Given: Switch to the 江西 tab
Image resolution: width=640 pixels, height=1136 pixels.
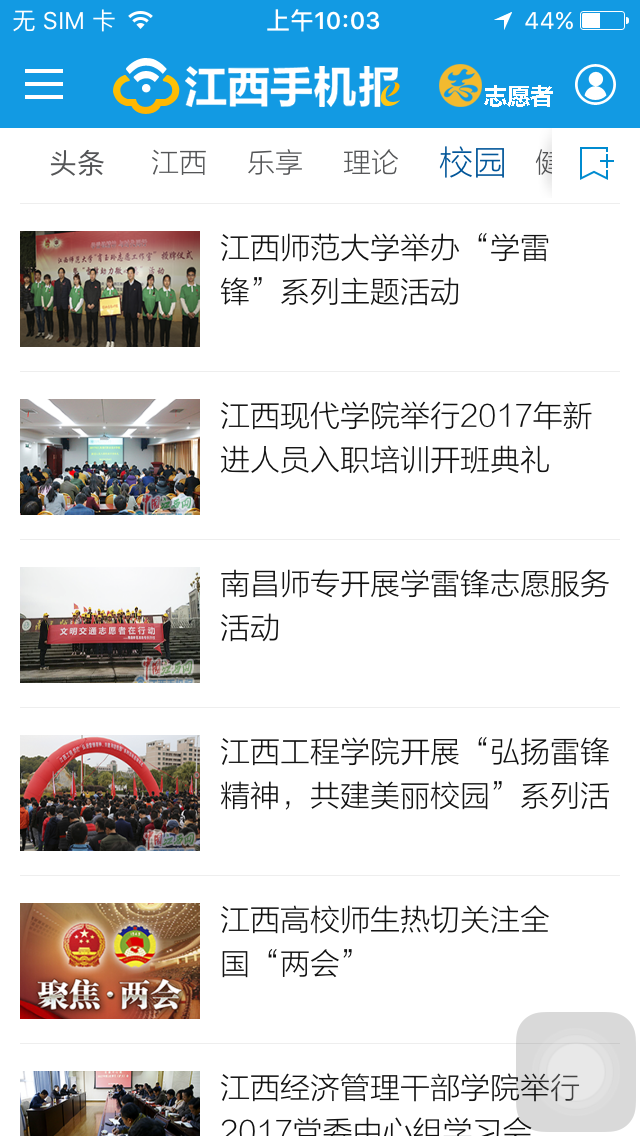Looking at the screenshot, I should coord(179,163).
